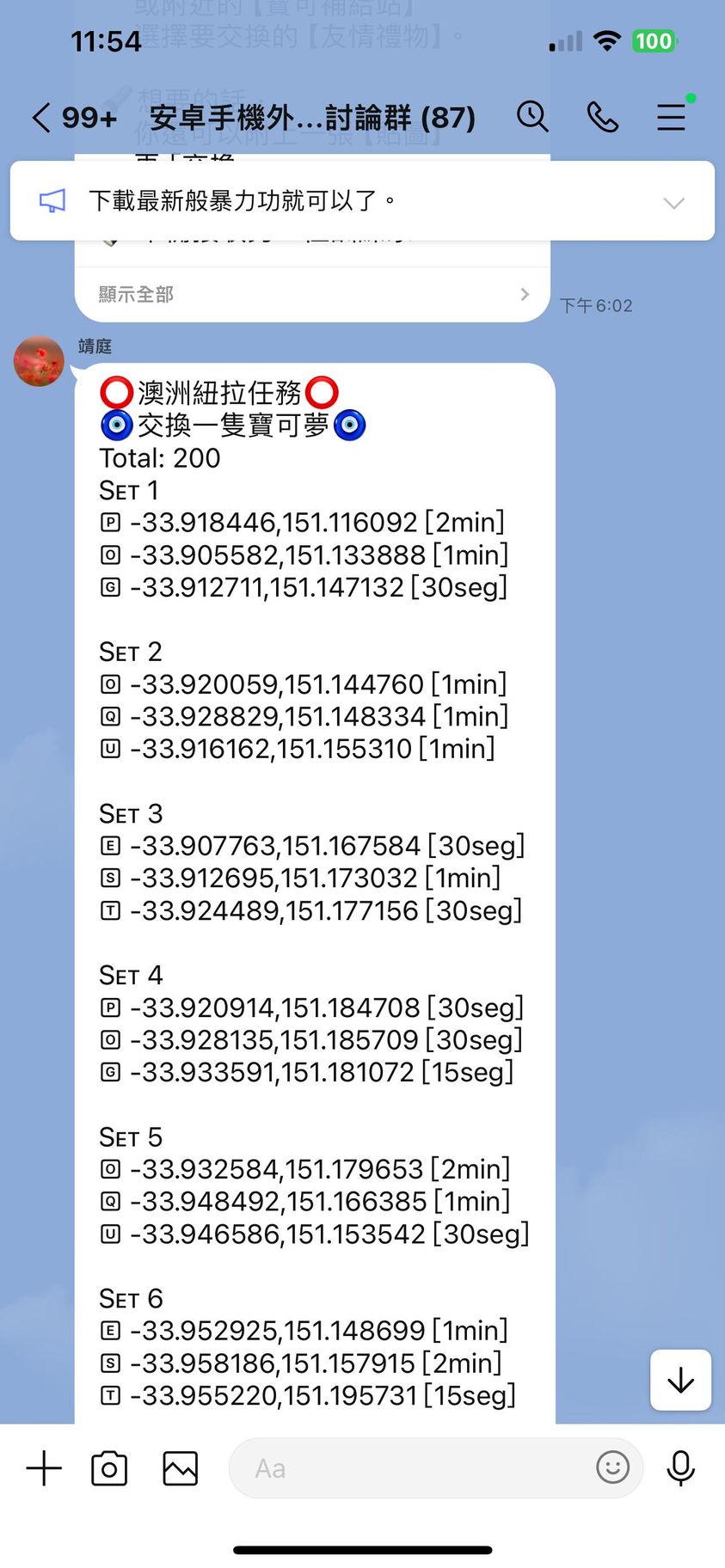
Task: Start a group call
Action: (x=602, y=117)
